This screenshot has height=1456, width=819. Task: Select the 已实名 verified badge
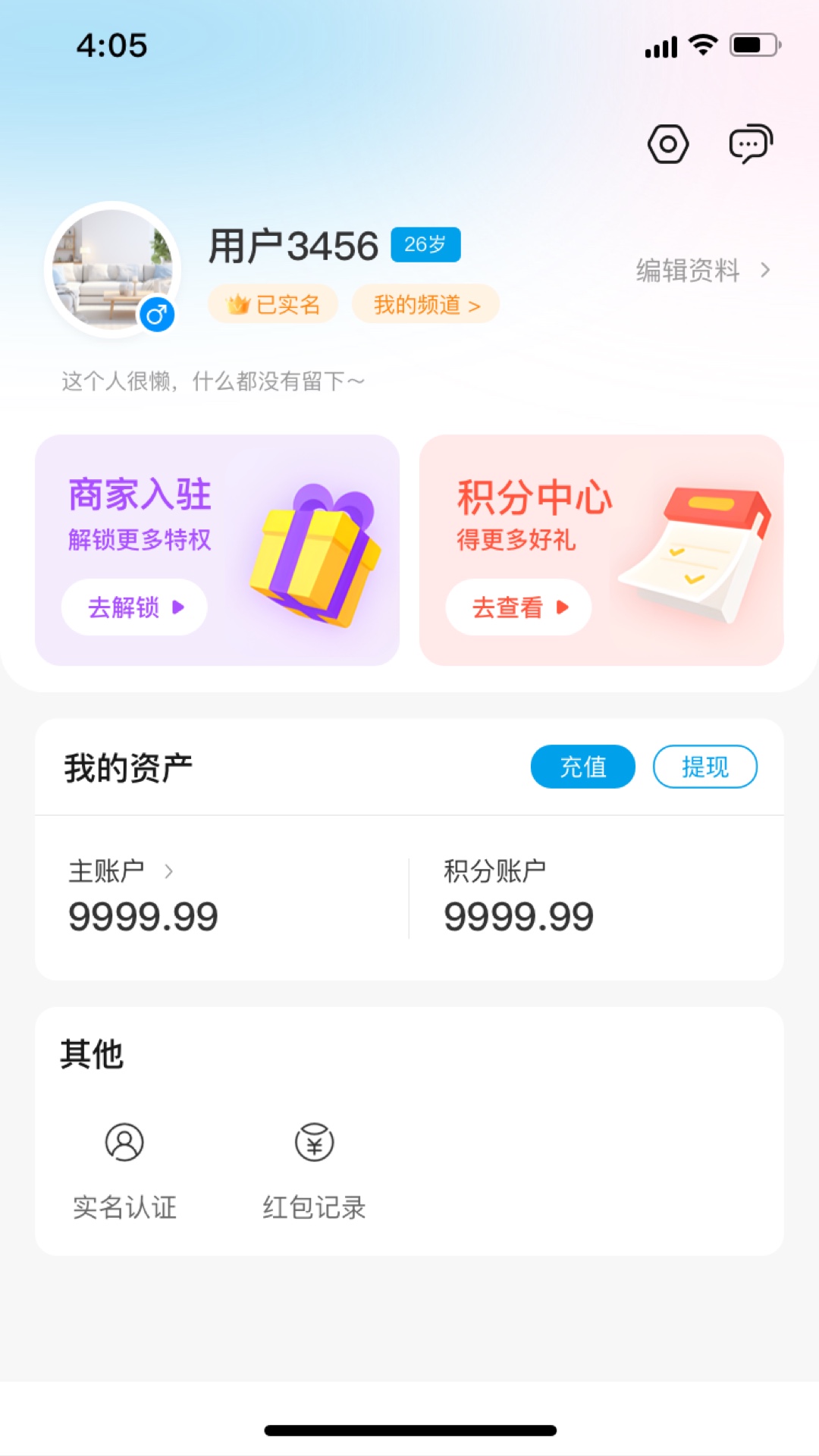[273, 303]
